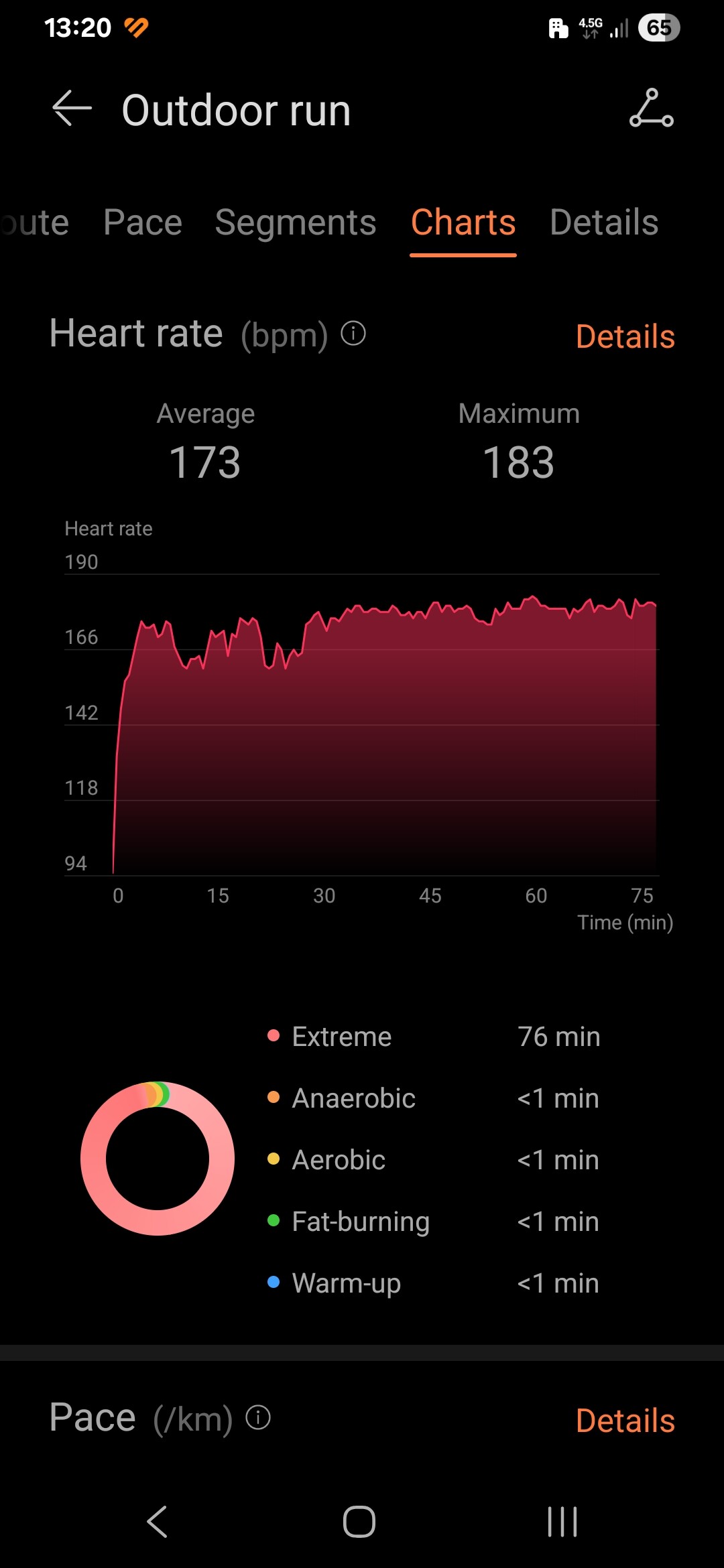
Task: Open recent apps from navigation bar
Action: tap(562, 1521)
